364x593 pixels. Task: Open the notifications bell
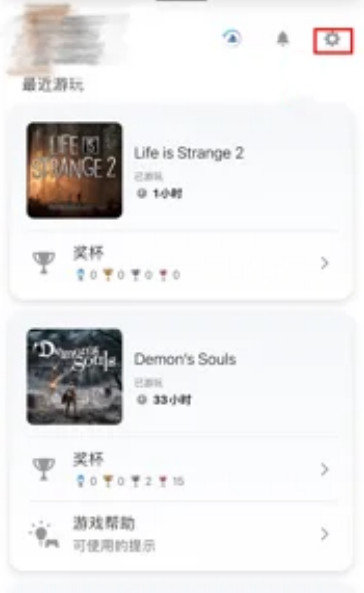point(283,39)
